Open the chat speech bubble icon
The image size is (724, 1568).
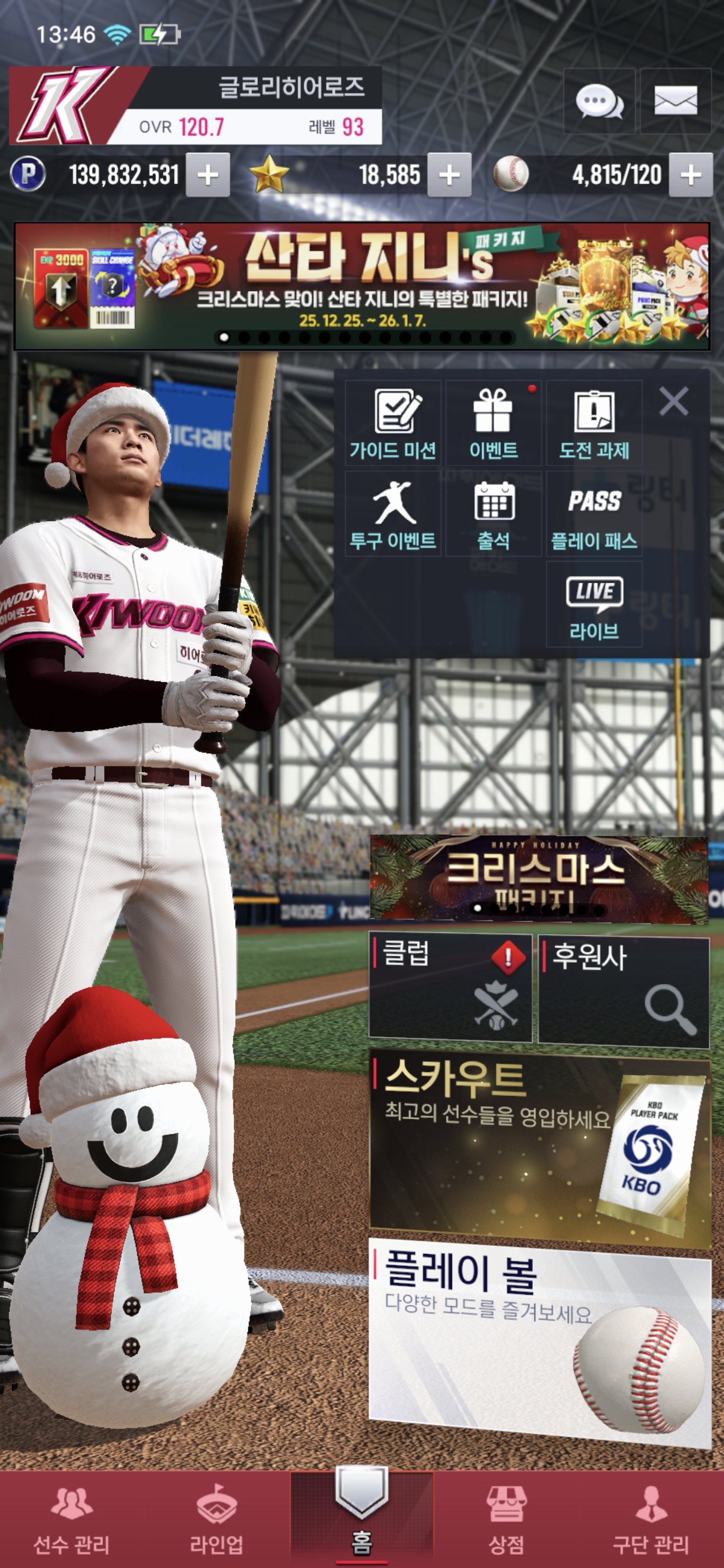tap(599, 101)
